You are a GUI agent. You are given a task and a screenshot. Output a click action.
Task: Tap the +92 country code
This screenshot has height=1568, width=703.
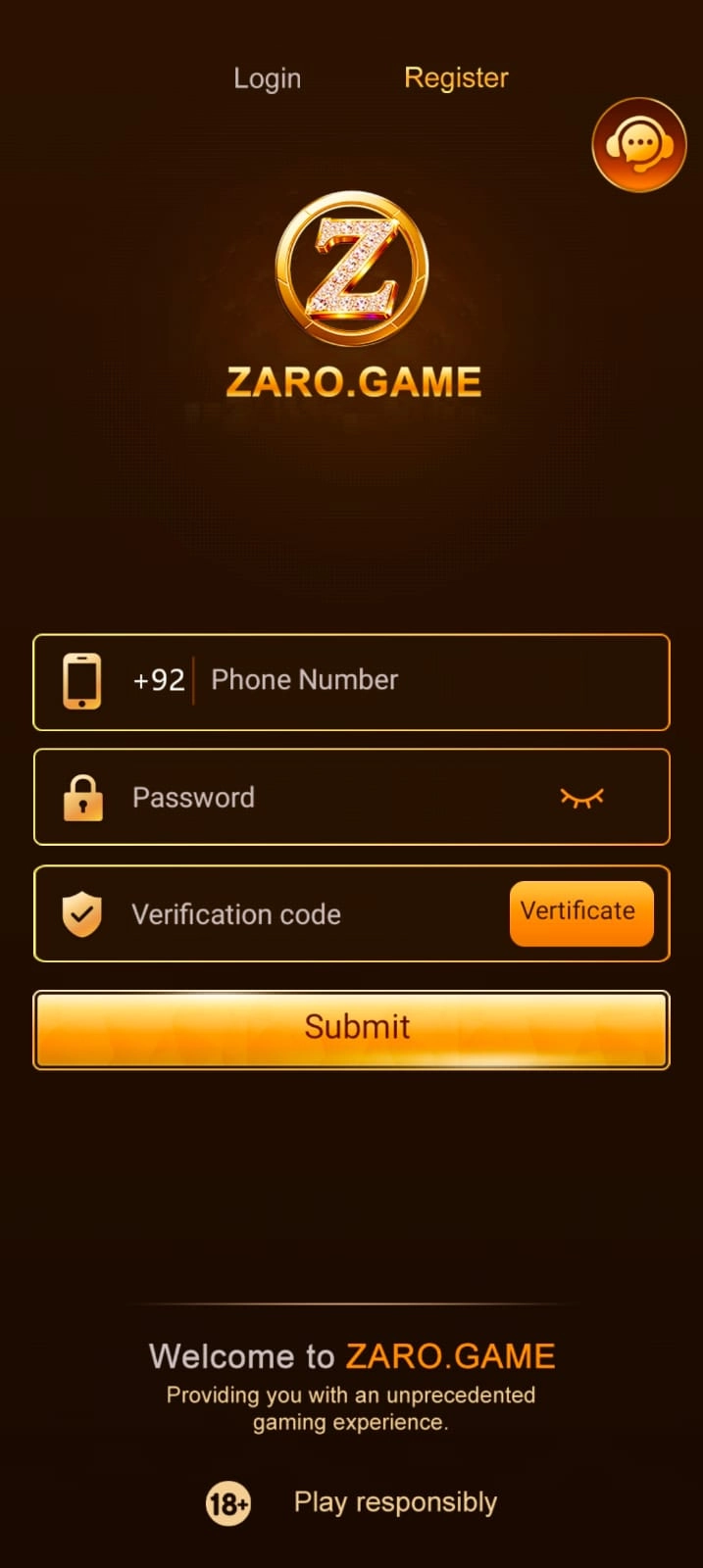(x=159, y=680)
